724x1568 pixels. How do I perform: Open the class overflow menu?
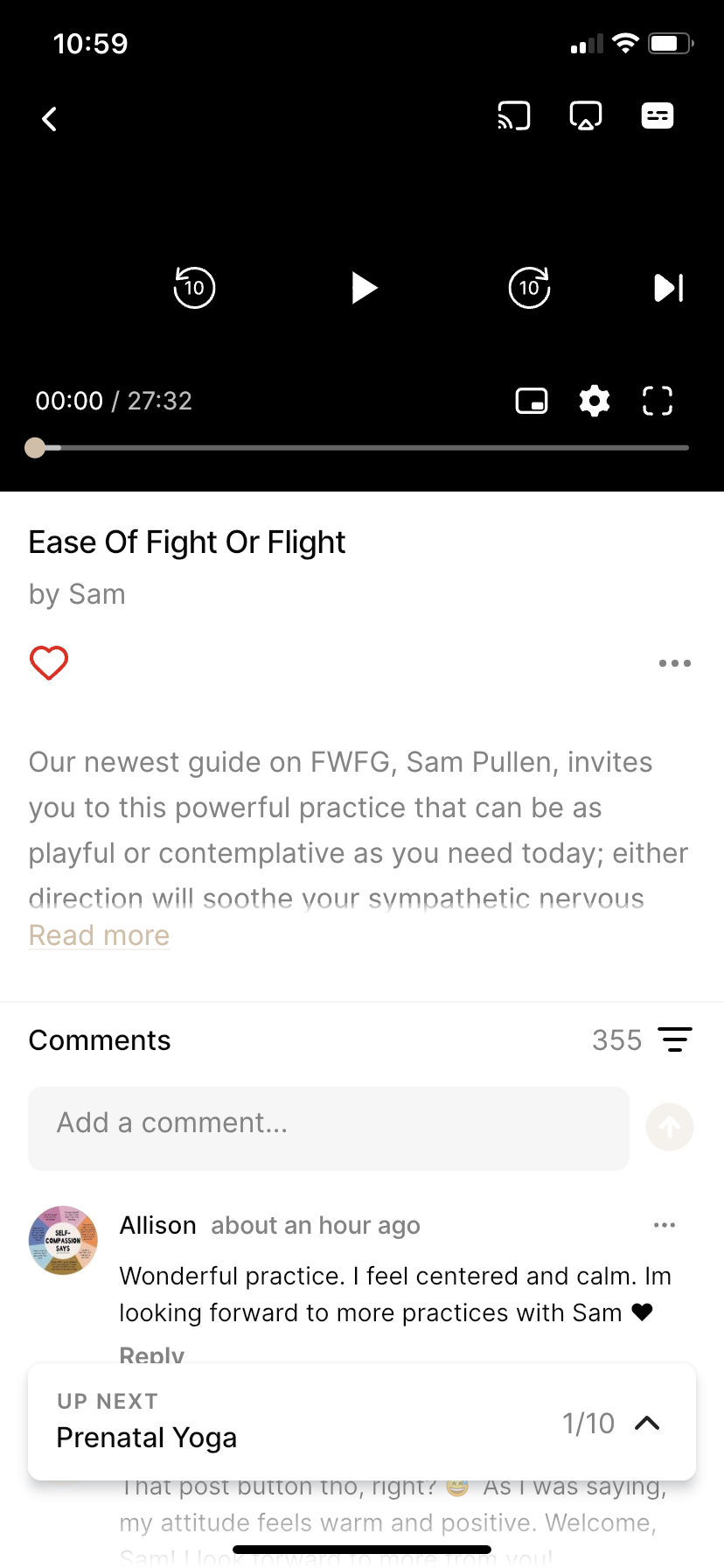point(674,663)
